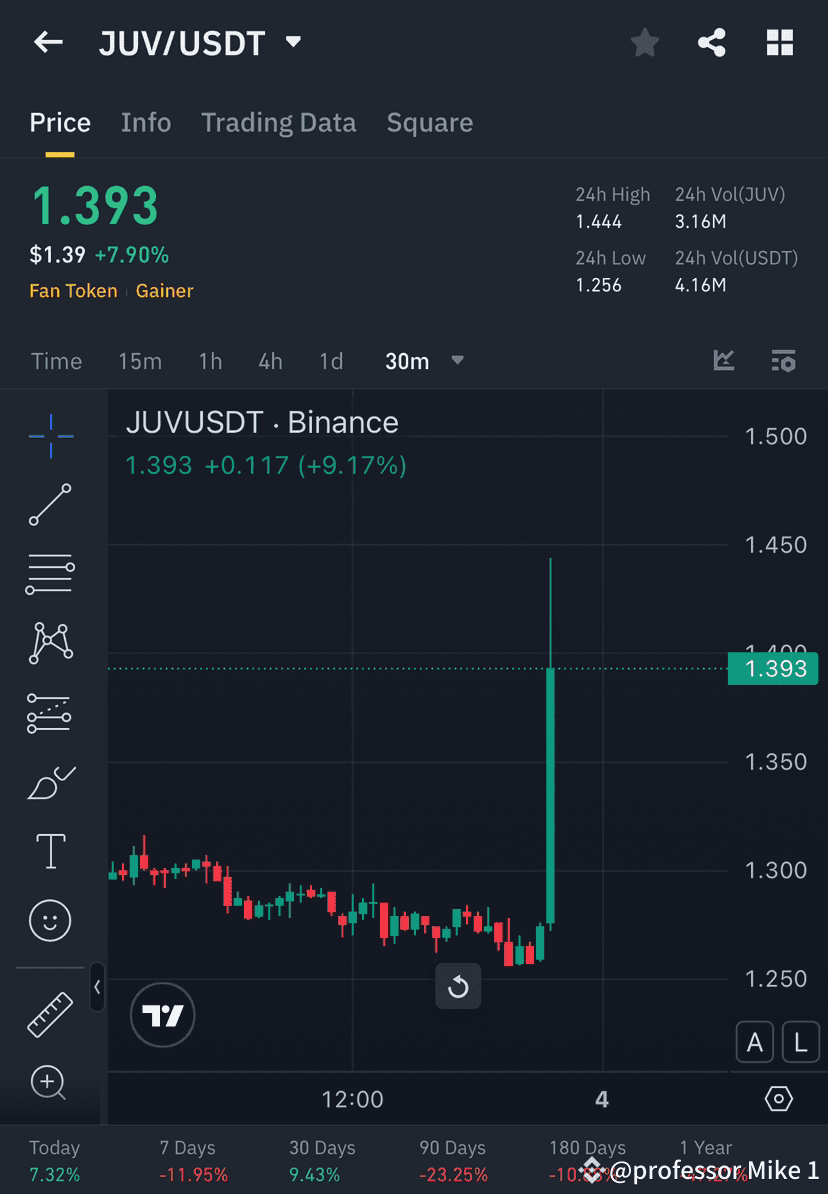Open the prediction and measurement tools
The height and width of the screenshot is (1194, 828).
point(50,713)
